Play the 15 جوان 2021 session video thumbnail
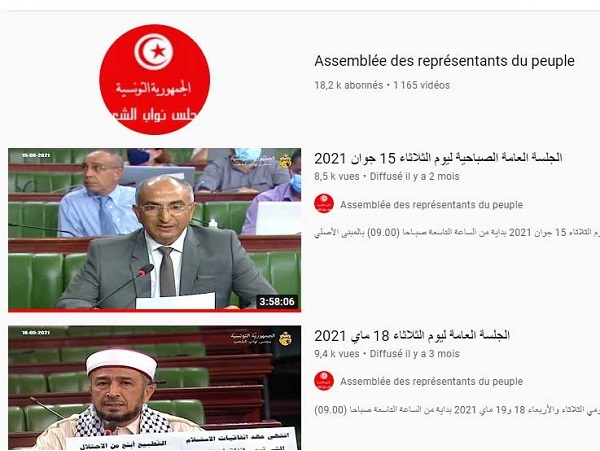This screenshot has height=451, width=600. coord(154,230)
